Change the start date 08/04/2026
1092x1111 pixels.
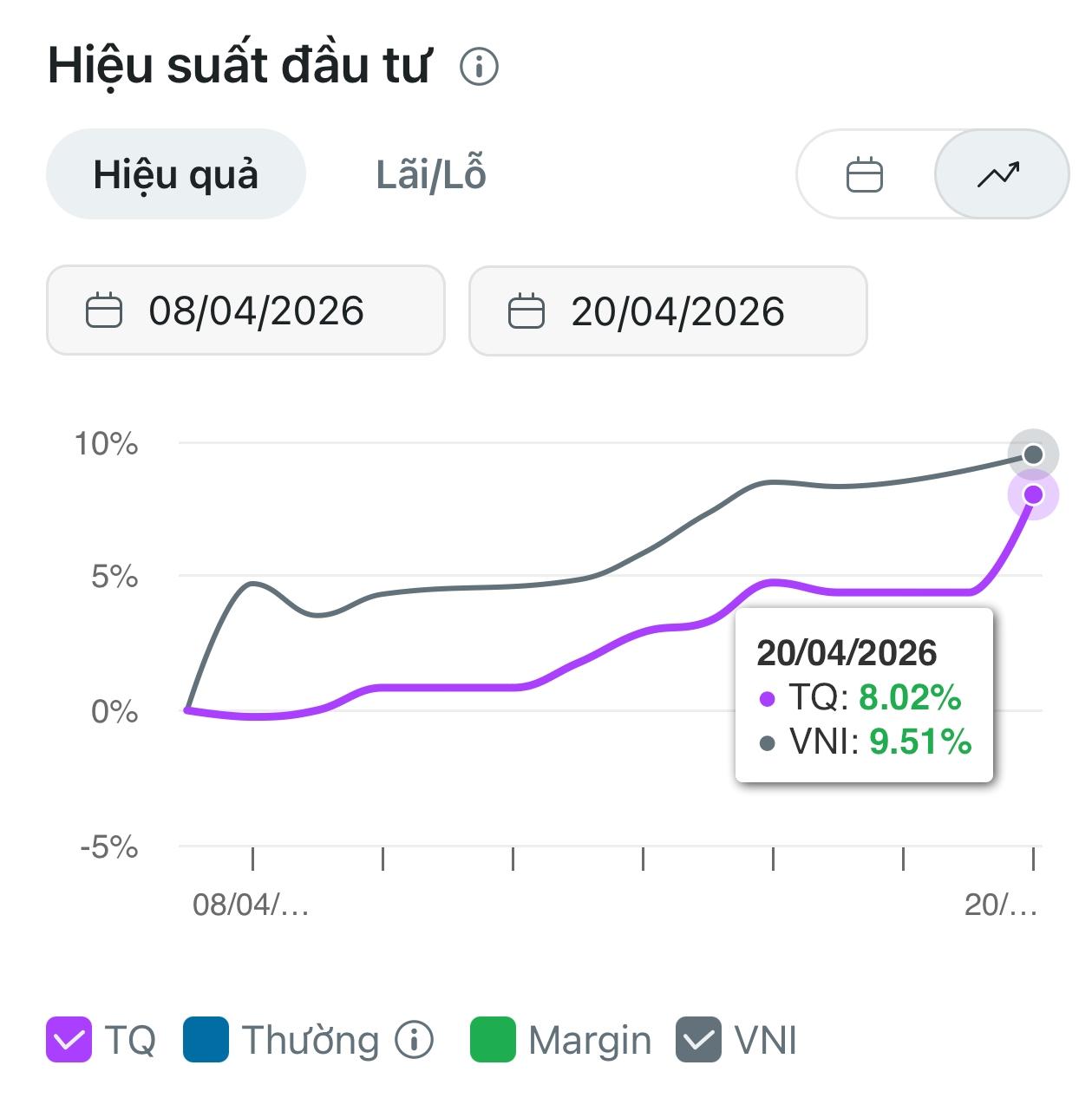pos(245,310)
